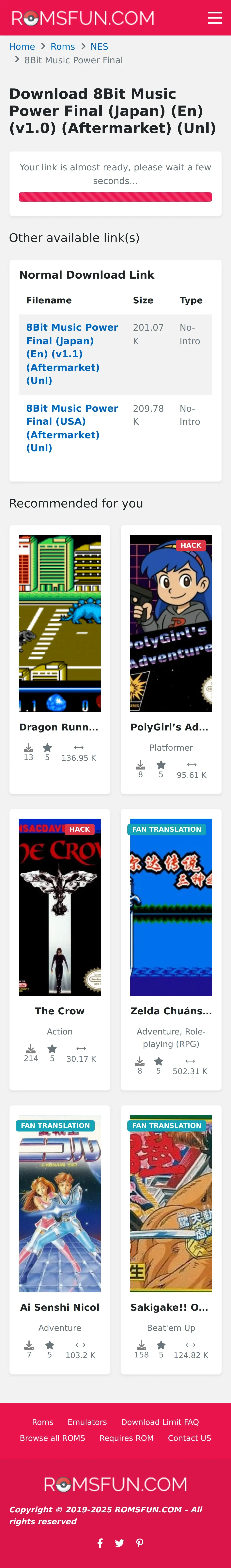Go to Home breadcrumb
Screen dimensions: 231x1568
(x=22, y=47)
